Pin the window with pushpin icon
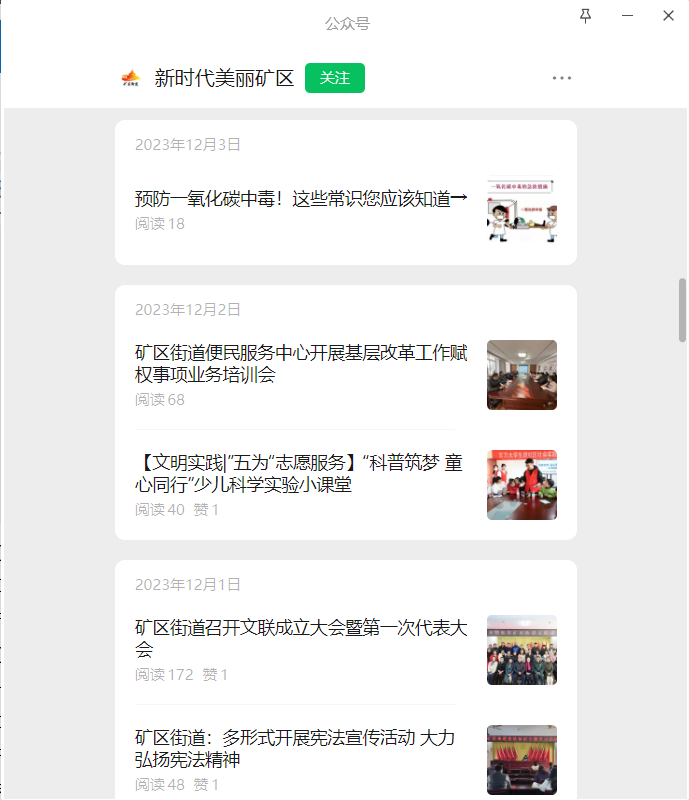689x800 pixels. 585,15
